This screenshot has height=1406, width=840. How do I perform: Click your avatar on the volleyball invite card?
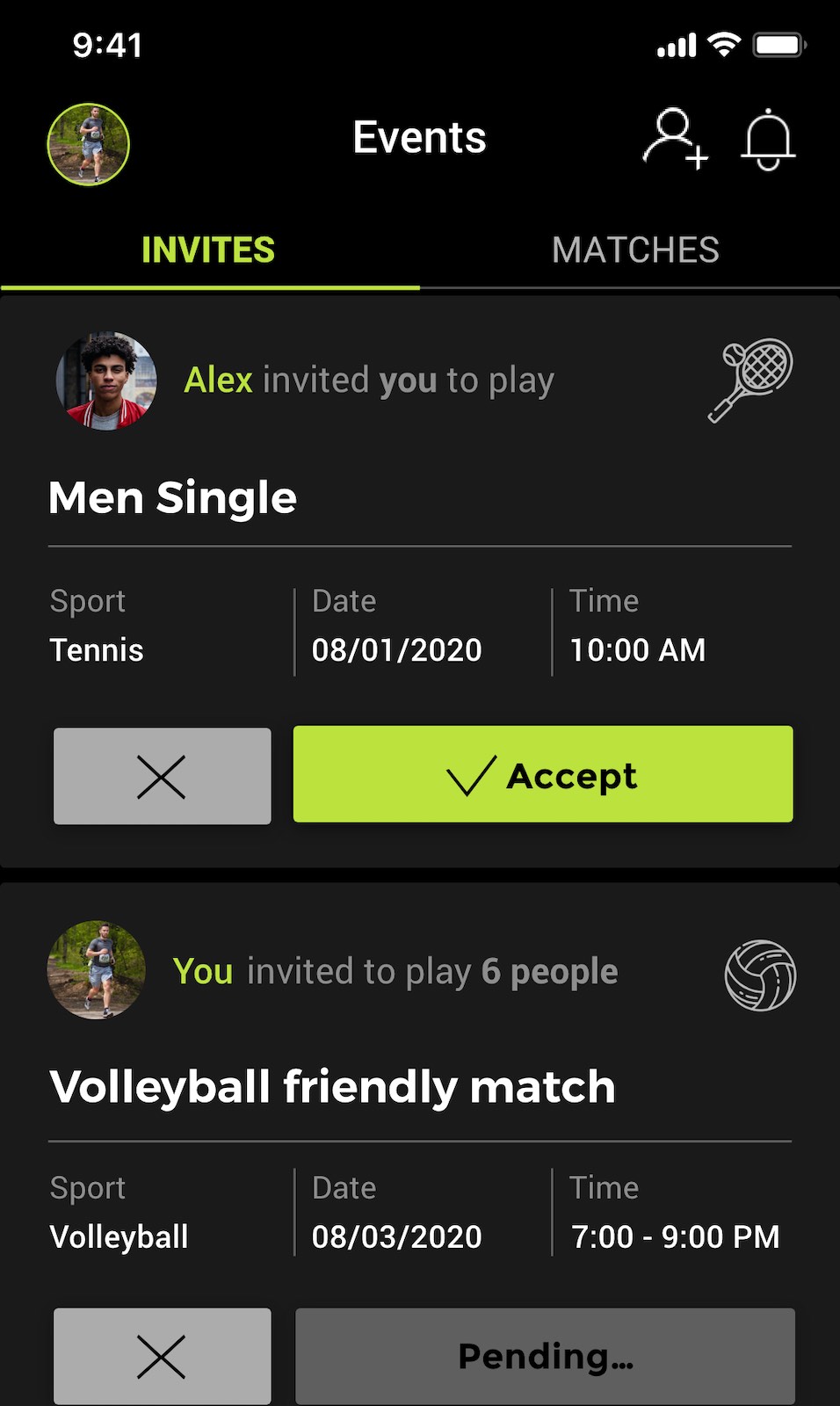[97, 972]
